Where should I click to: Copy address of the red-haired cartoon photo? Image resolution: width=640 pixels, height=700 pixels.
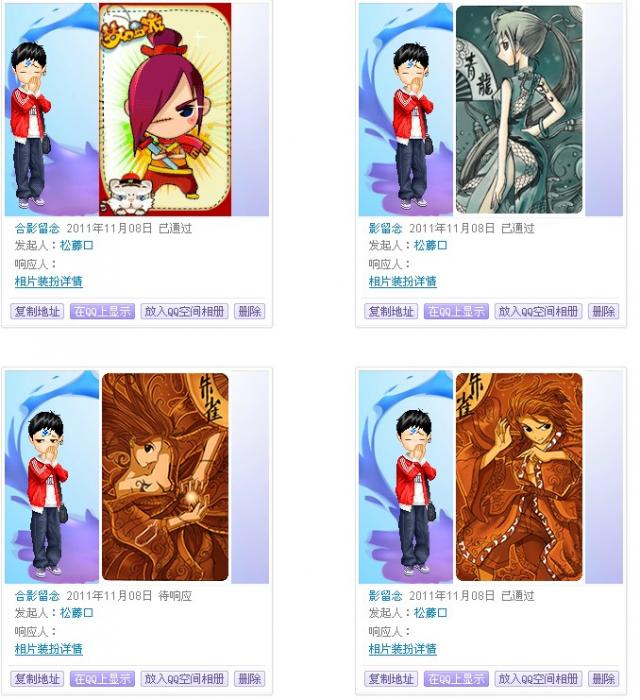click(38, 312)
